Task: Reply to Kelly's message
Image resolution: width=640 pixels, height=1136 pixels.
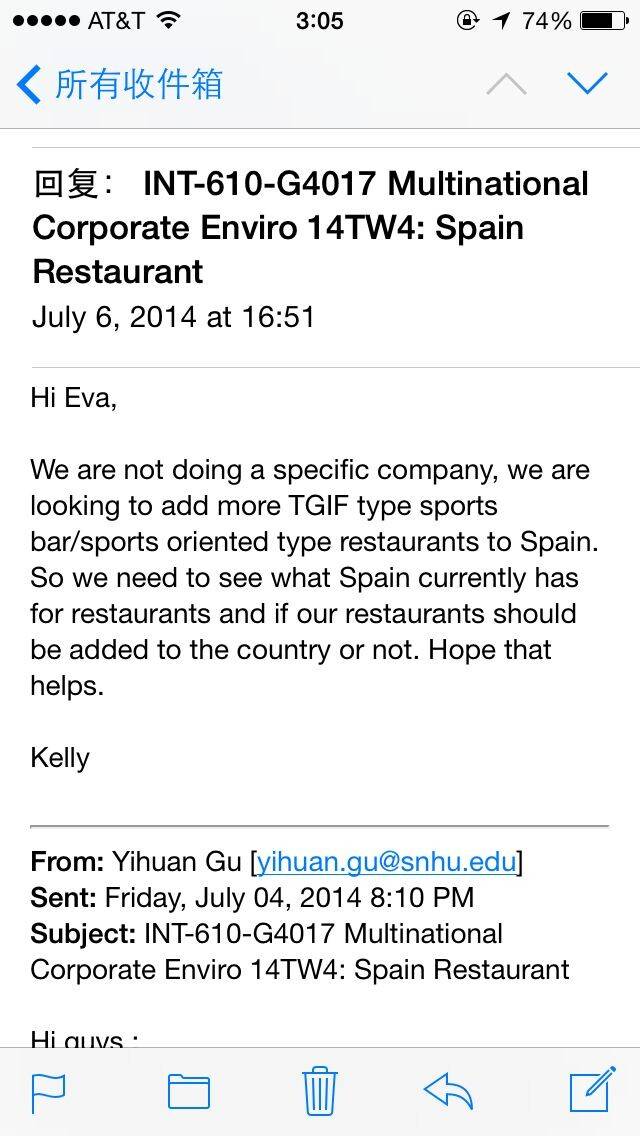Action: (448, 1091)
